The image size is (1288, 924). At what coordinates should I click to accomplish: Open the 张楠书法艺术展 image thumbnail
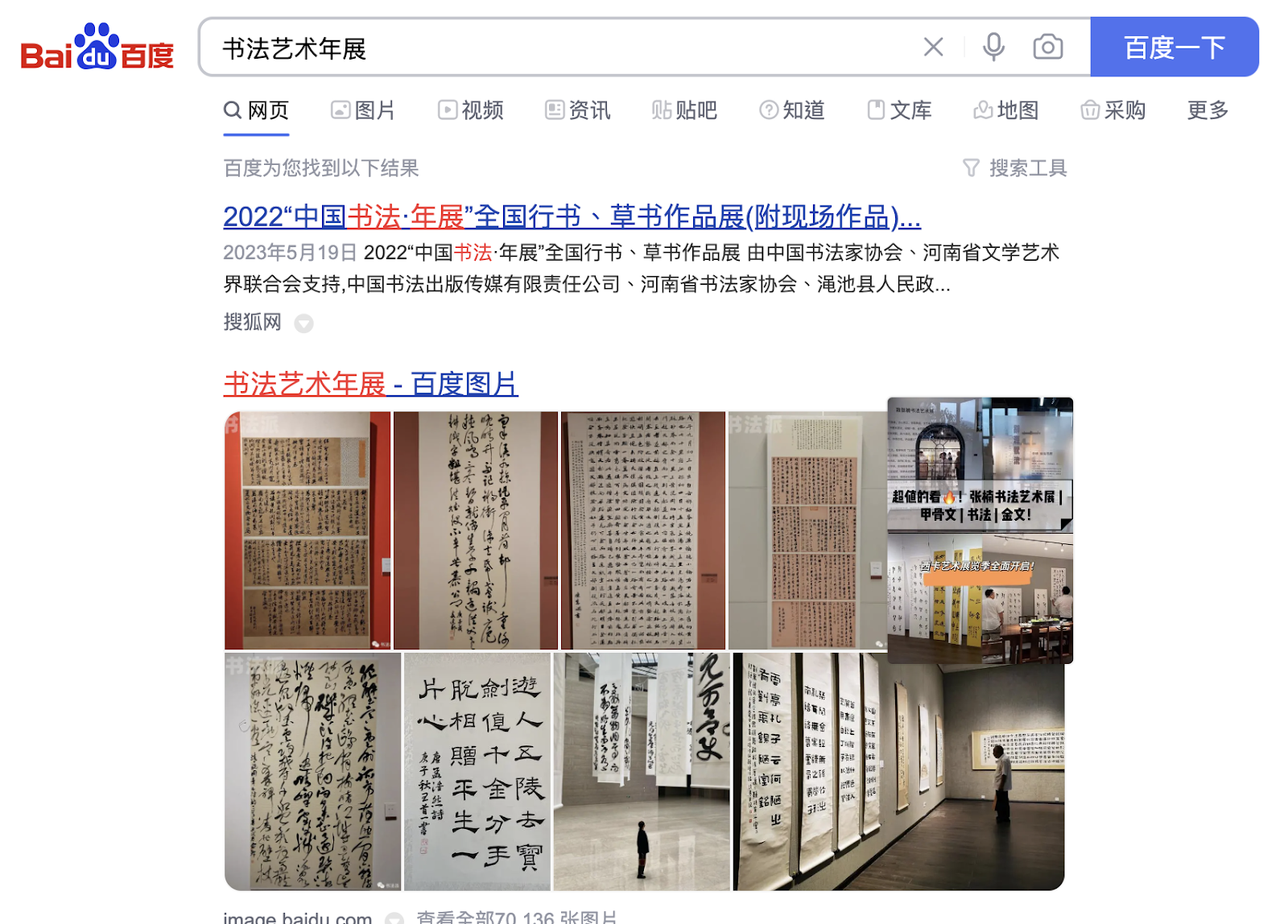pyautogui.click(x=980, y=464)
